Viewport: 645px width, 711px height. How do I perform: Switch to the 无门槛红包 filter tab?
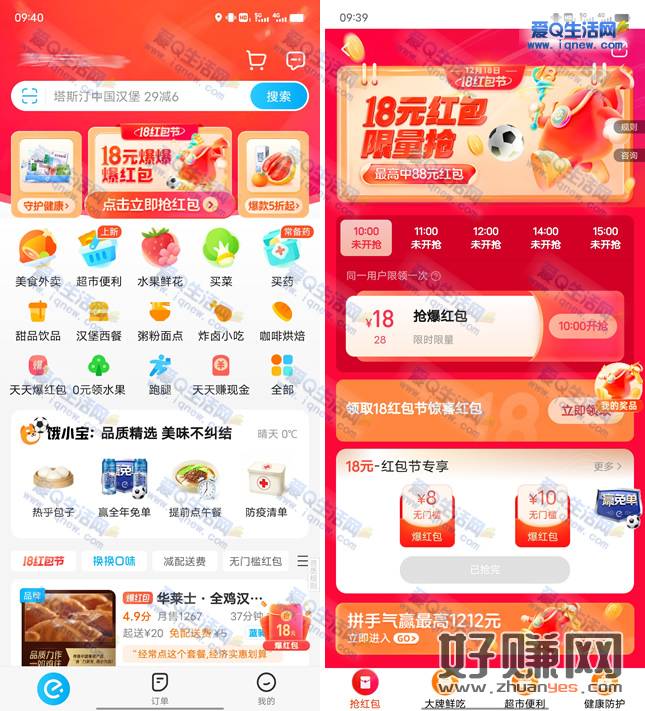click(255, 561)
